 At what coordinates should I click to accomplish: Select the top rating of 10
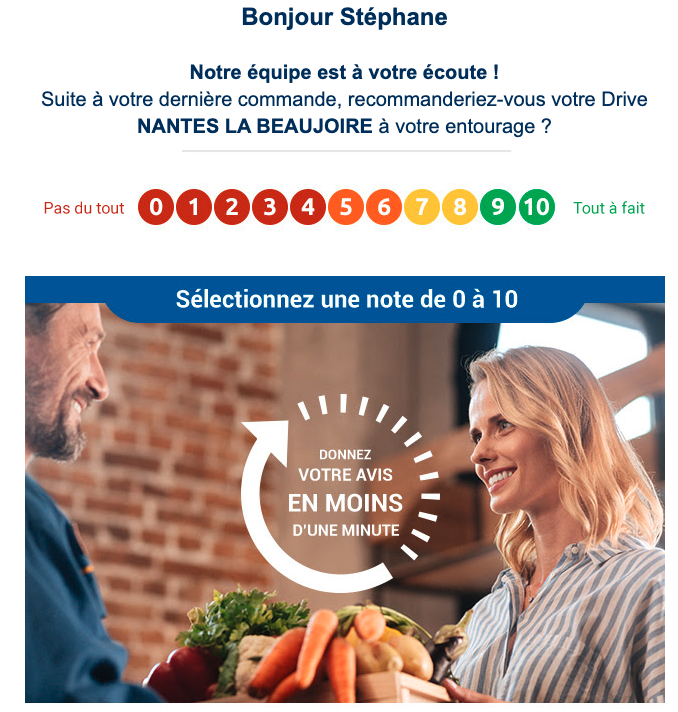tap(537, 208)
